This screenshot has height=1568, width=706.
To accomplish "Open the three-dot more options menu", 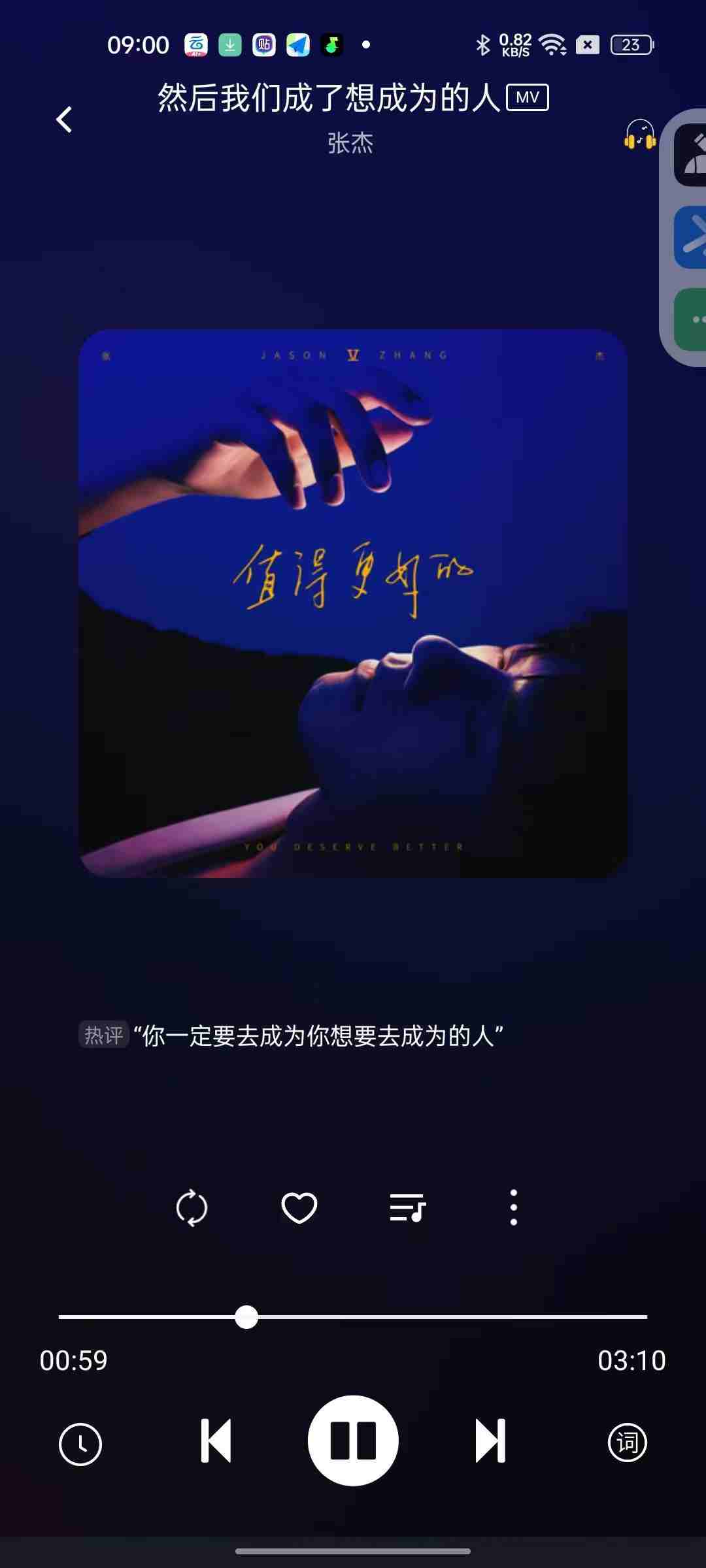I will click(x=514, y=1207).
